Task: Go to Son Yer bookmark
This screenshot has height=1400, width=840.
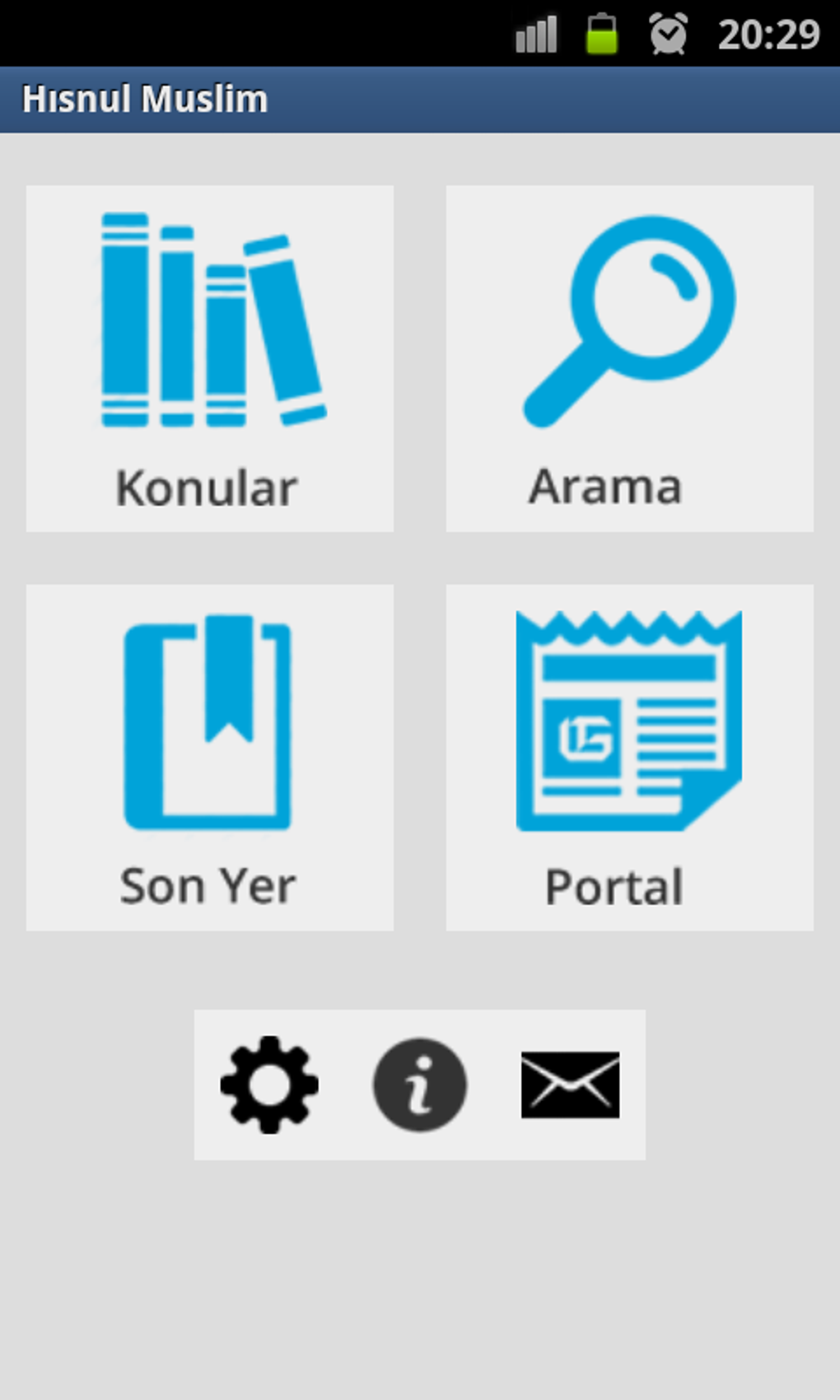Action: click(209, 758)
